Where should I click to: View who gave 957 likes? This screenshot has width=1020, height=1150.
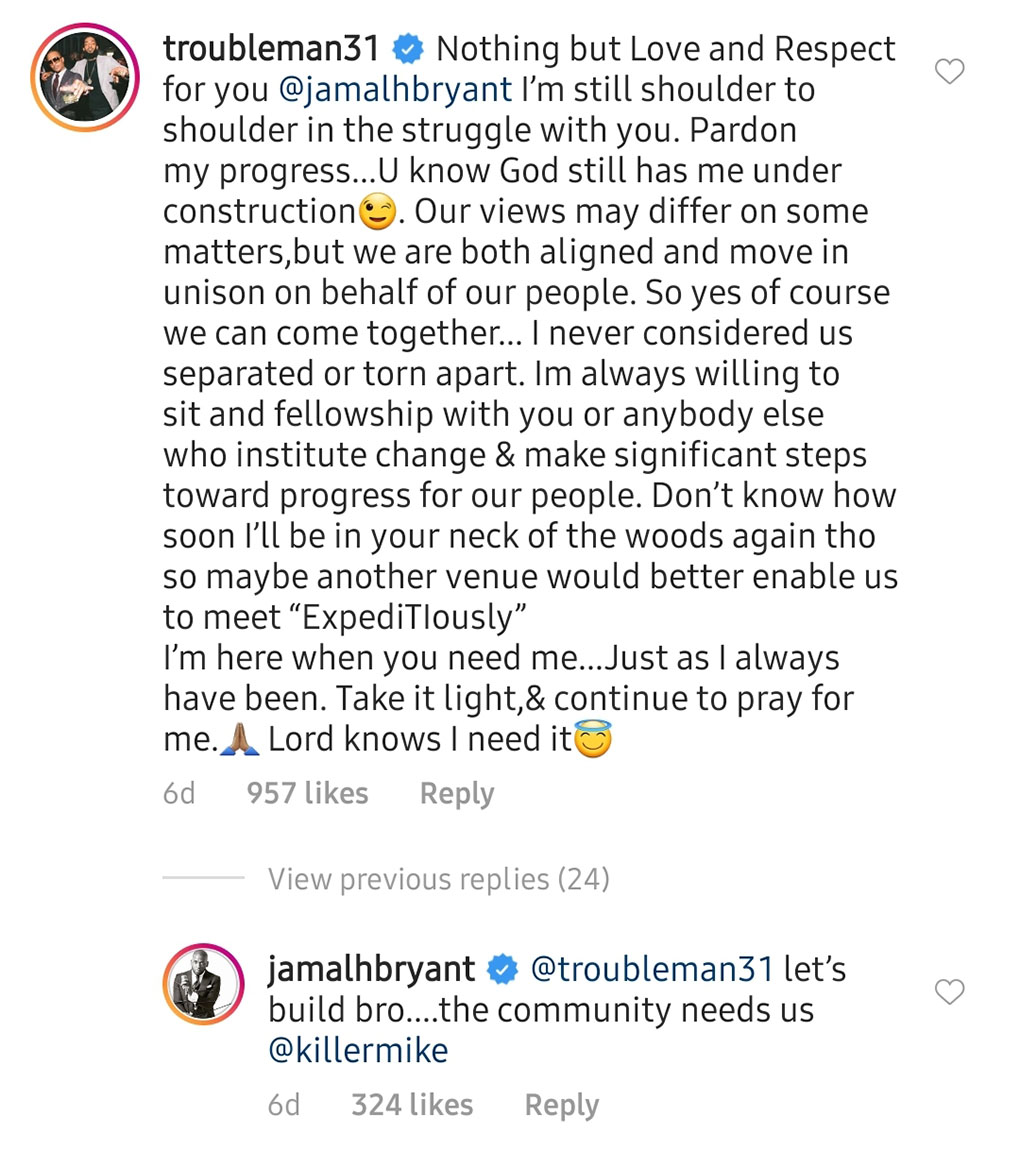[307, 794]
